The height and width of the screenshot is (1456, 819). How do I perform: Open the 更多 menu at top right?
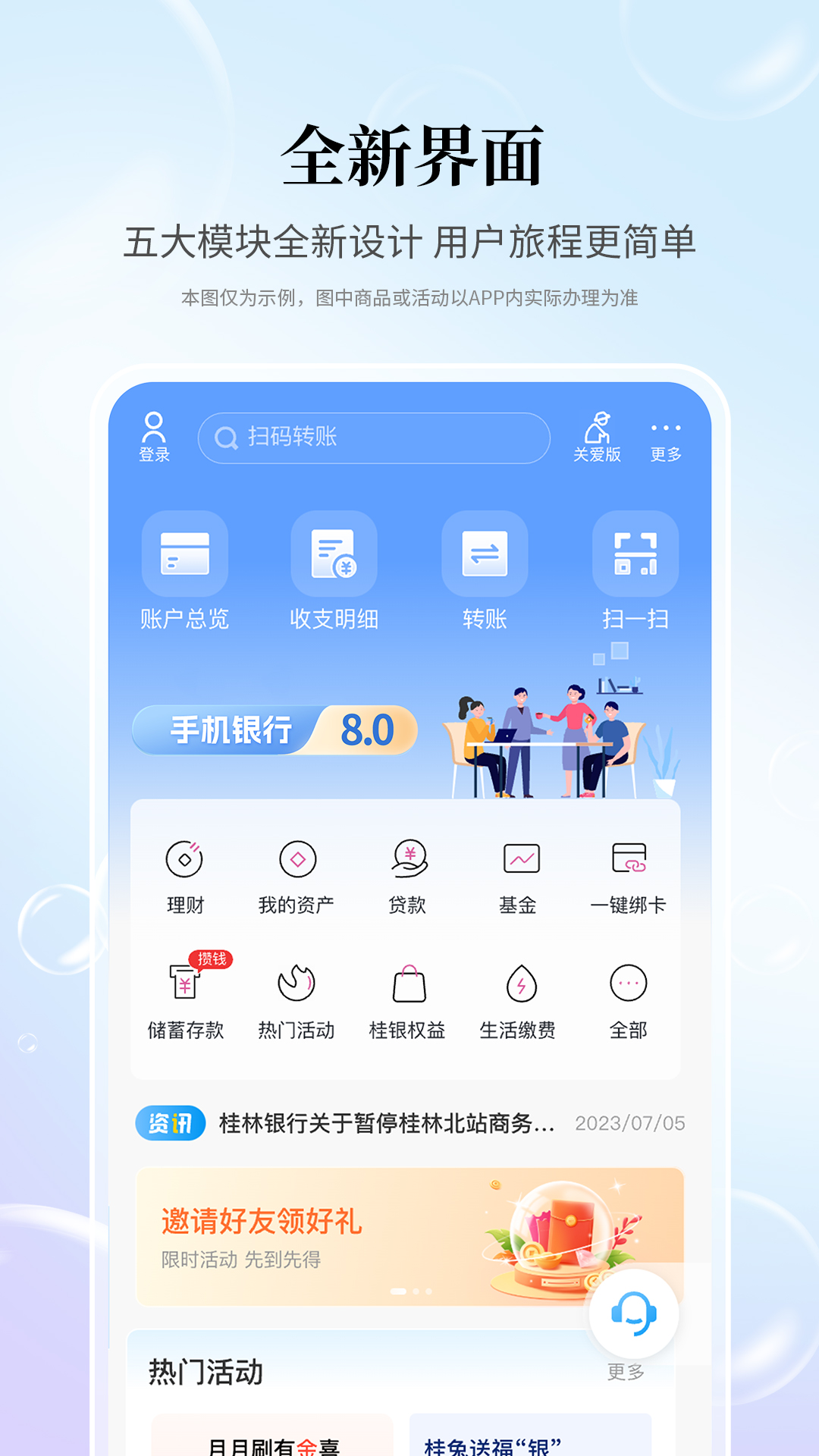point(666,436)
